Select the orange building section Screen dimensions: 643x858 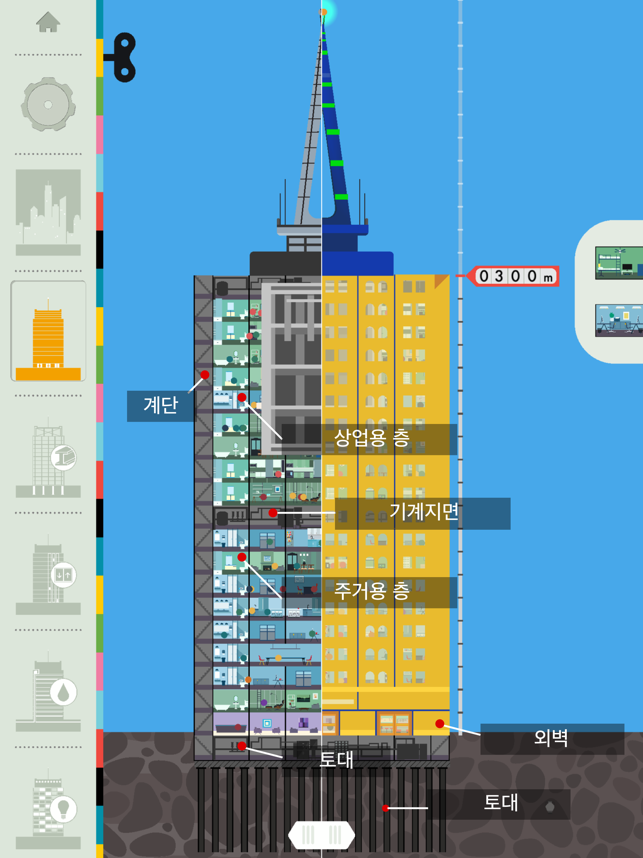click(x=47, y=332)
